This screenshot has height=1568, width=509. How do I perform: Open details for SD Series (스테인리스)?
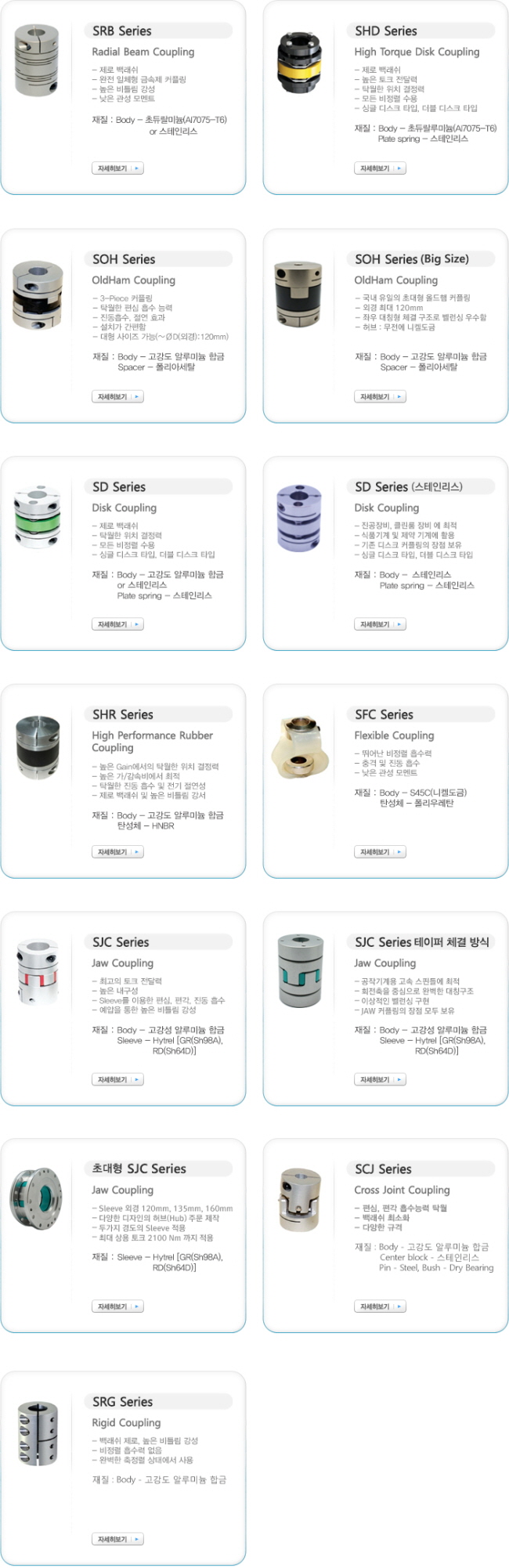point(380,624)
